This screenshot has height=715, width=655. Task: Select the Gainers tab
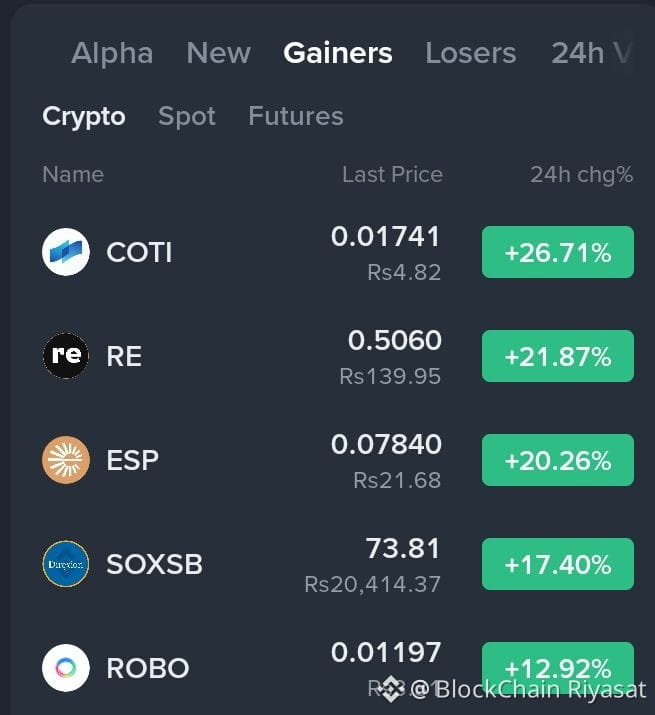338,53
